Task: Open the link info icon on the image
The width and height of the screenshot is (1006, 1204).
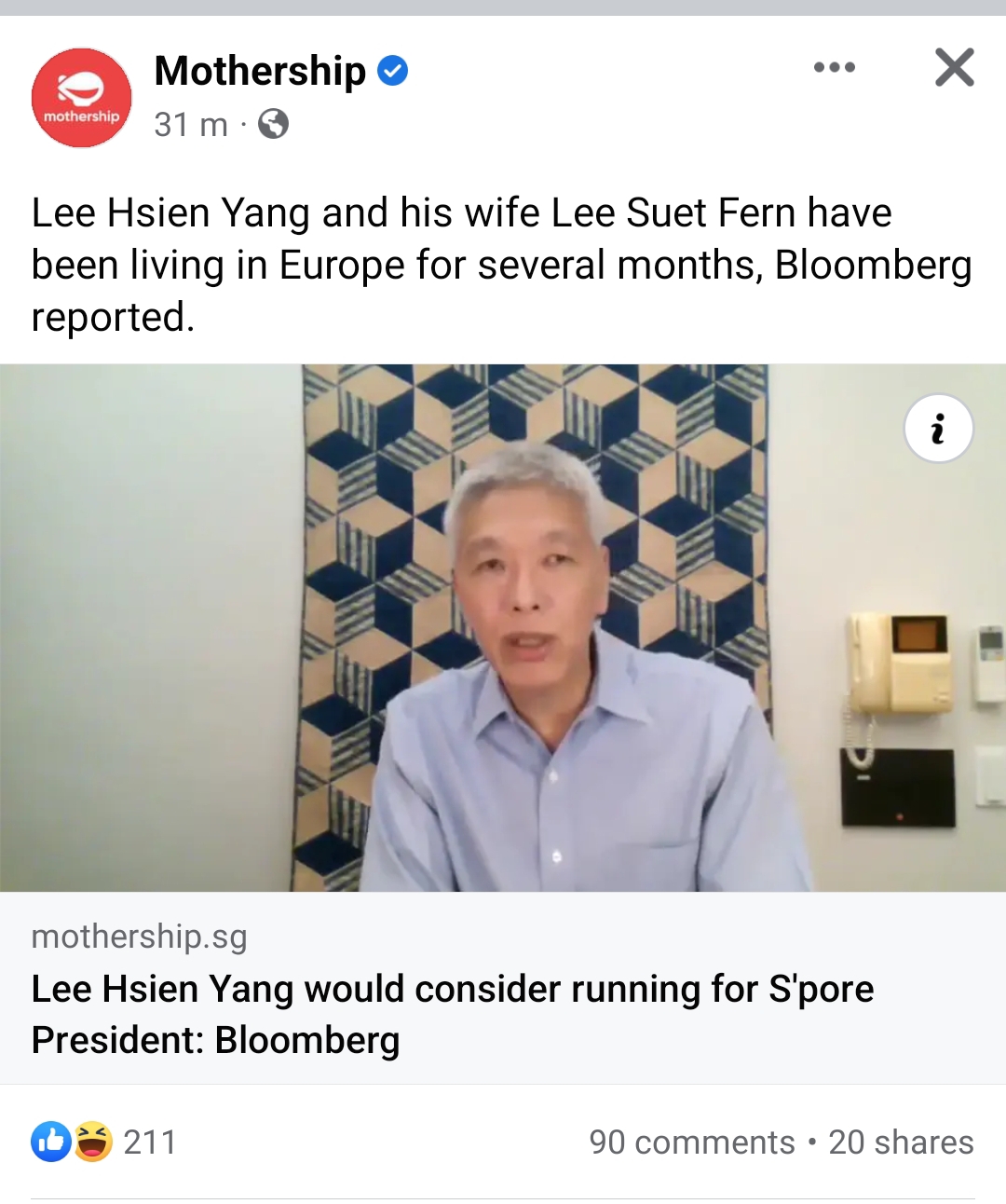Action: point(938,429)
